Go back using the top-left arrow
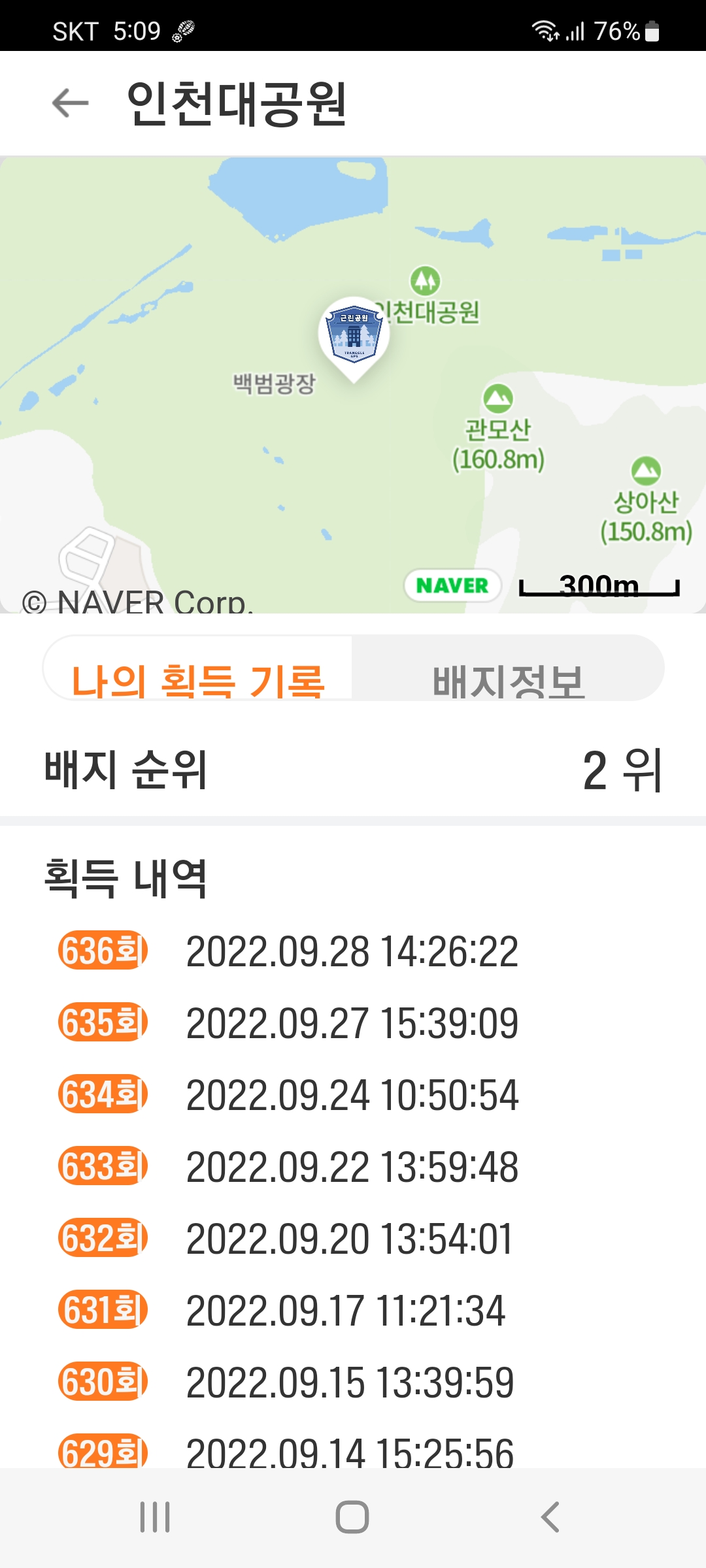 tap(70, 103)
